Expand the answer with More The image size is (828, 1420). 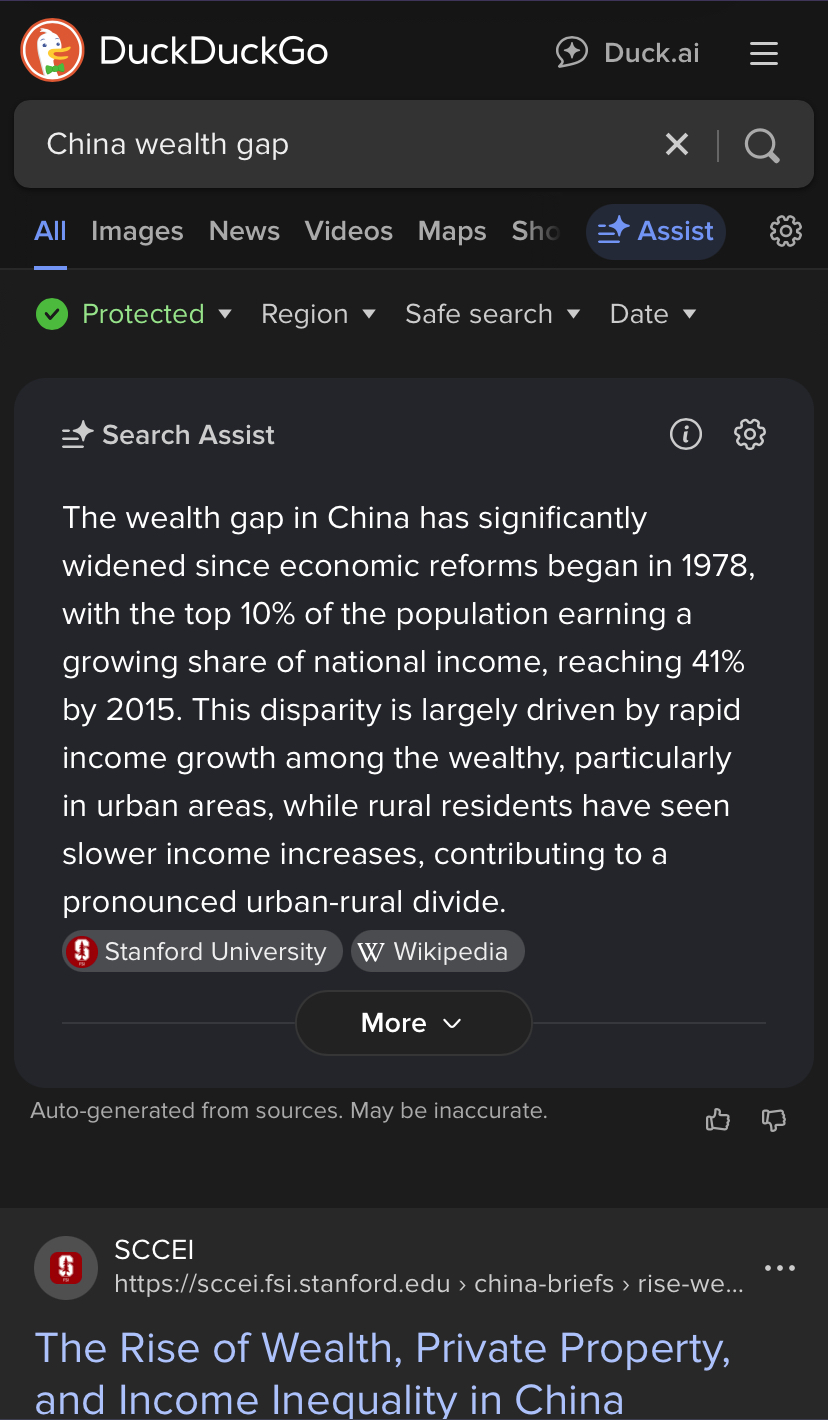(413, 1023)
